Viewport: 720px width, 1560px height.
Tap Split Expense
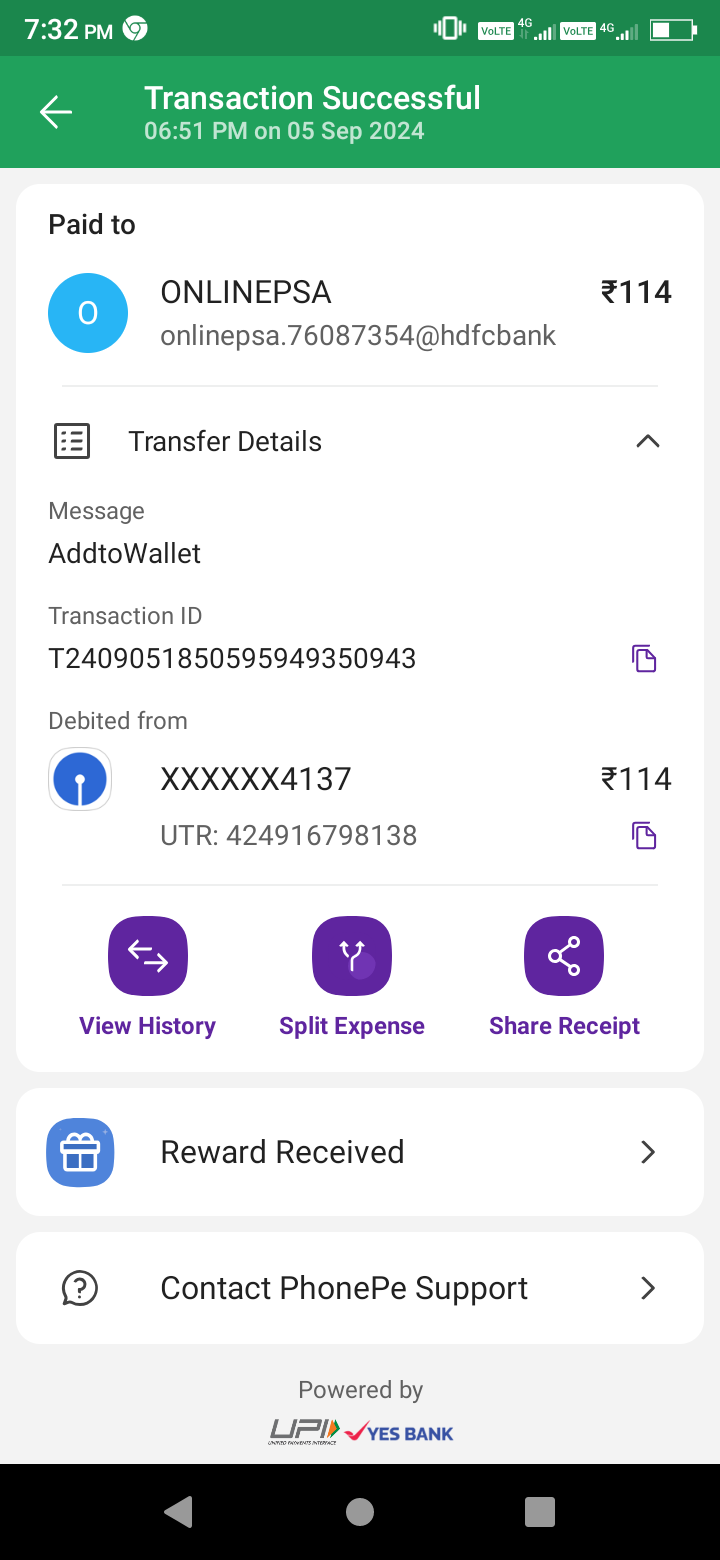pyautogui.click(x=352, y=957)
